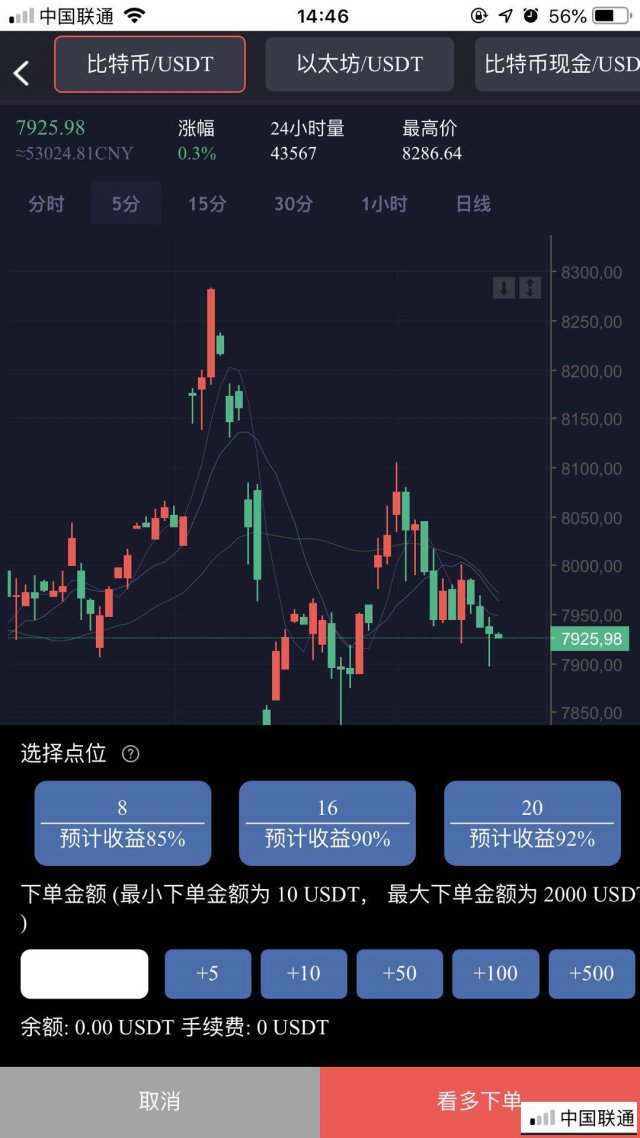Focus the order amount input field
The width and height of the screenshot is (640, 1138).
click(x=85, y=974)
